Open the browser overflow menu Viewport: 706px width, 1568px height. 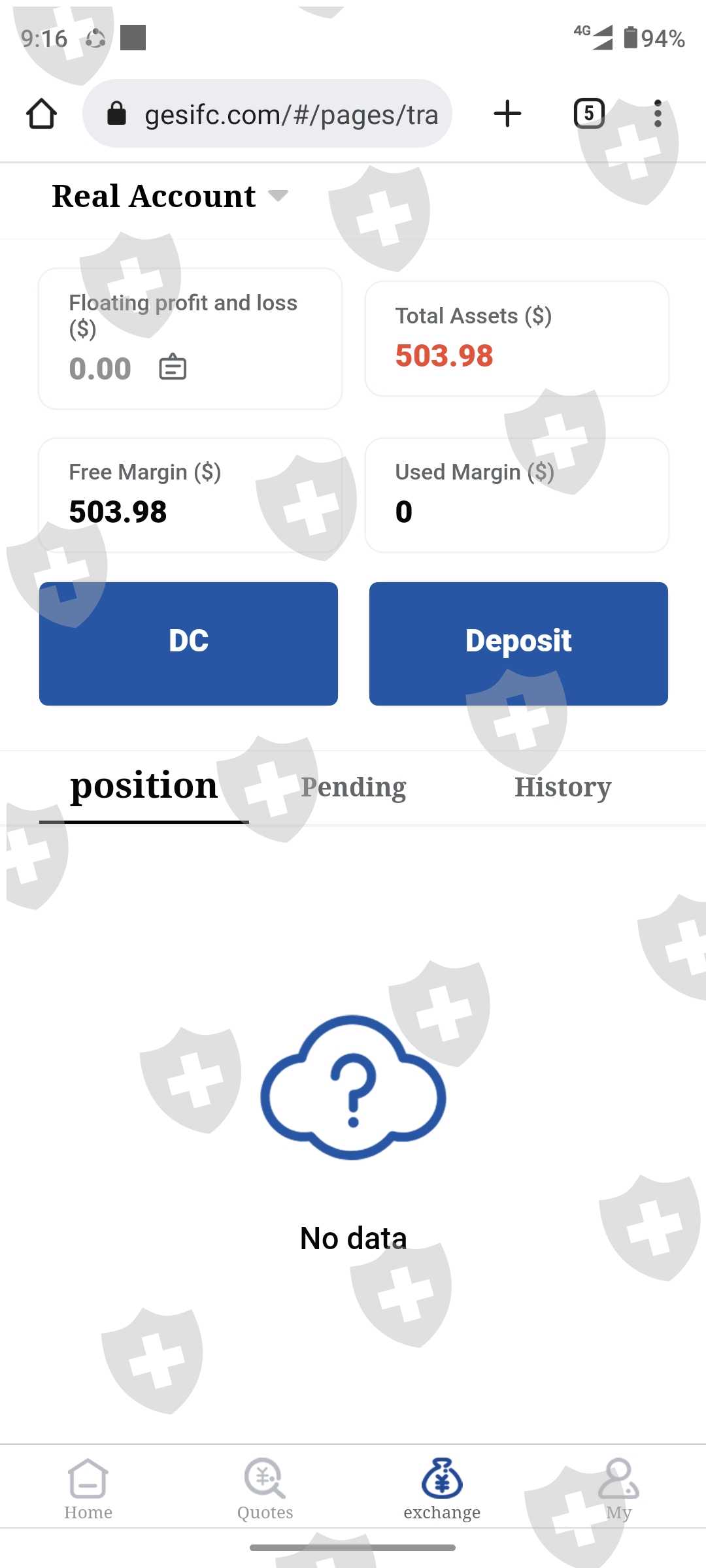coord(658,114)
